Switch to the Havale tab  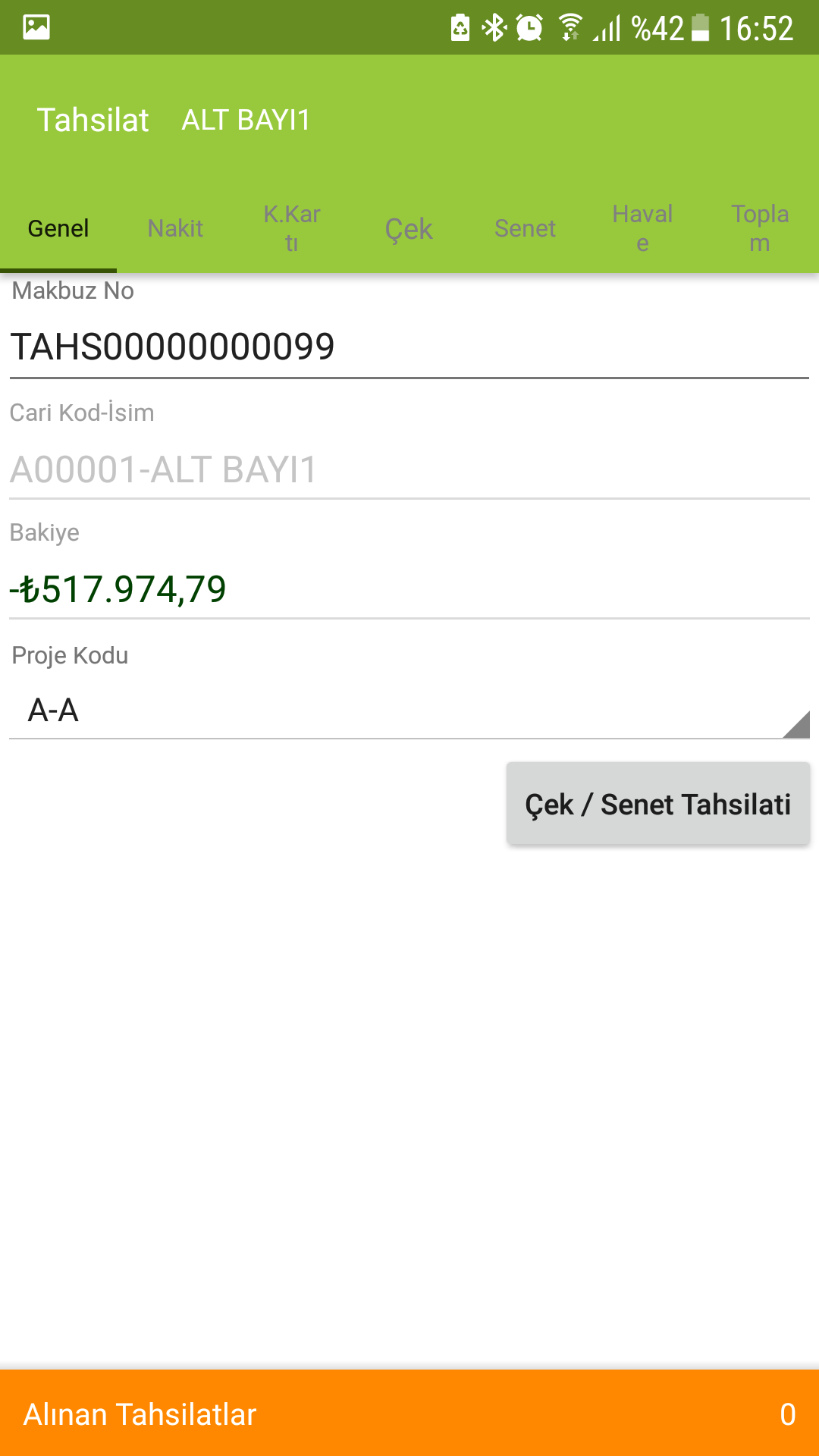click(642, 228)
